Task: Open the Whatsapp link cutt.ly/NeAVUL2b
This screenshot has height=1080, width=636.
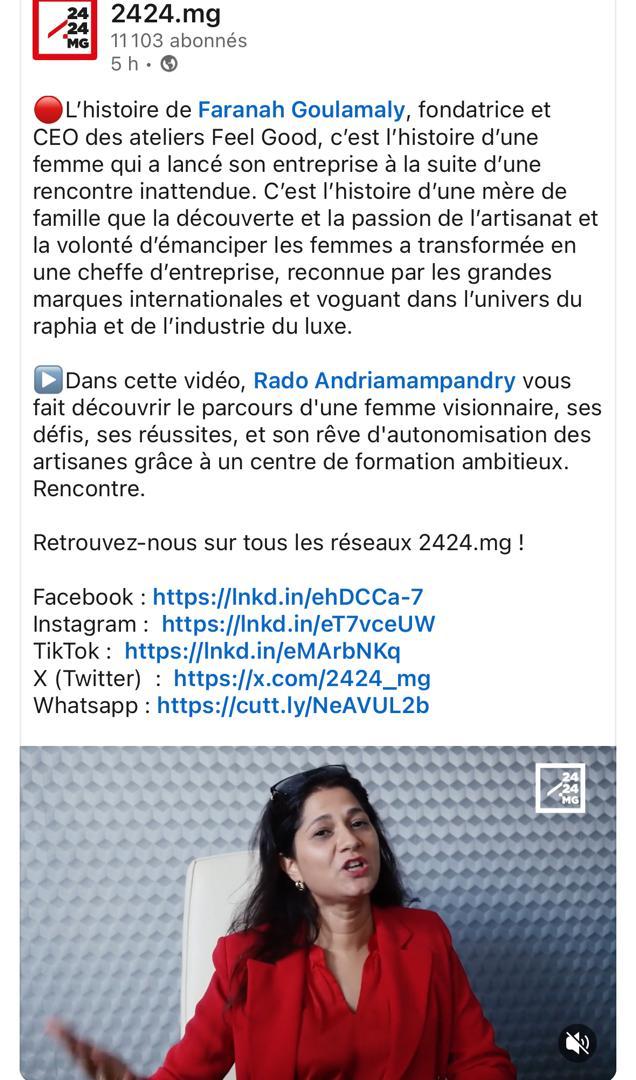Action: pyautogui.click(x=293, y=705)
